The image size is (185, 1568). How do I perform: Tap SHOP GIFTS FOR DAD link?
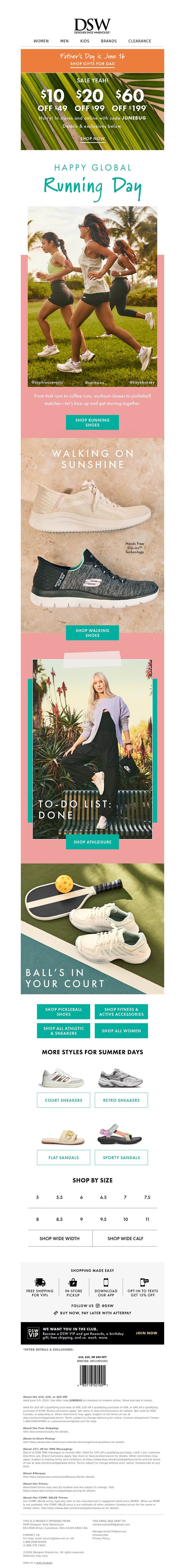[x=92, y=63]
